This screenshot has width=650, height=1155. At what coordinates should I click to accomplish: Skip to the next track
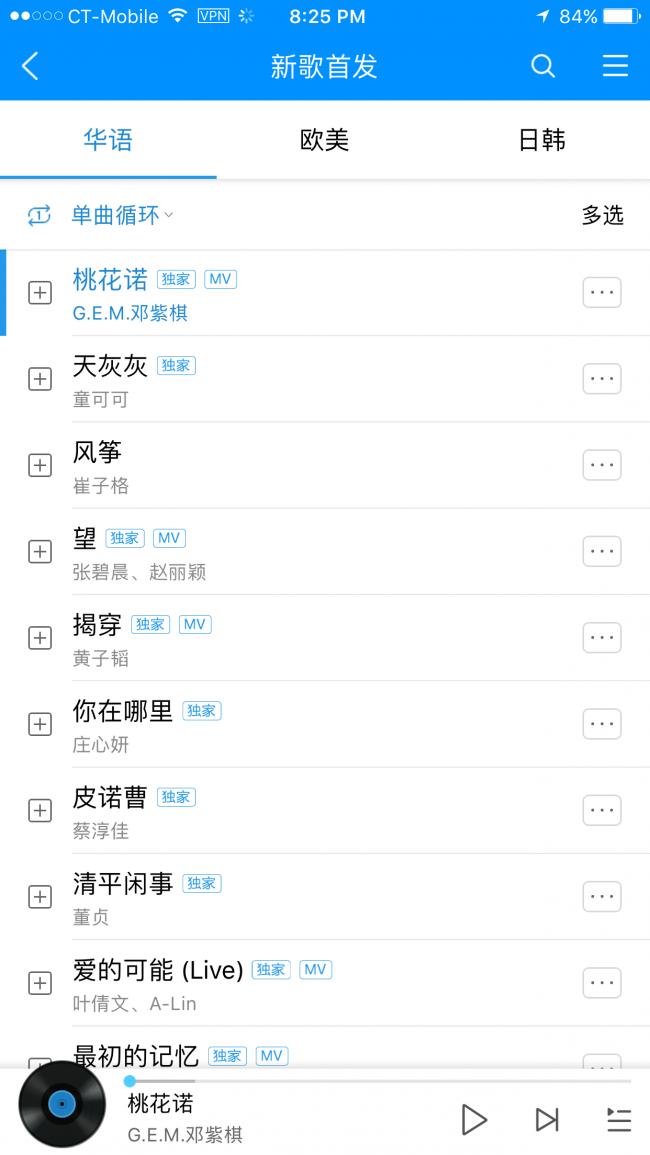point(546,1119)
